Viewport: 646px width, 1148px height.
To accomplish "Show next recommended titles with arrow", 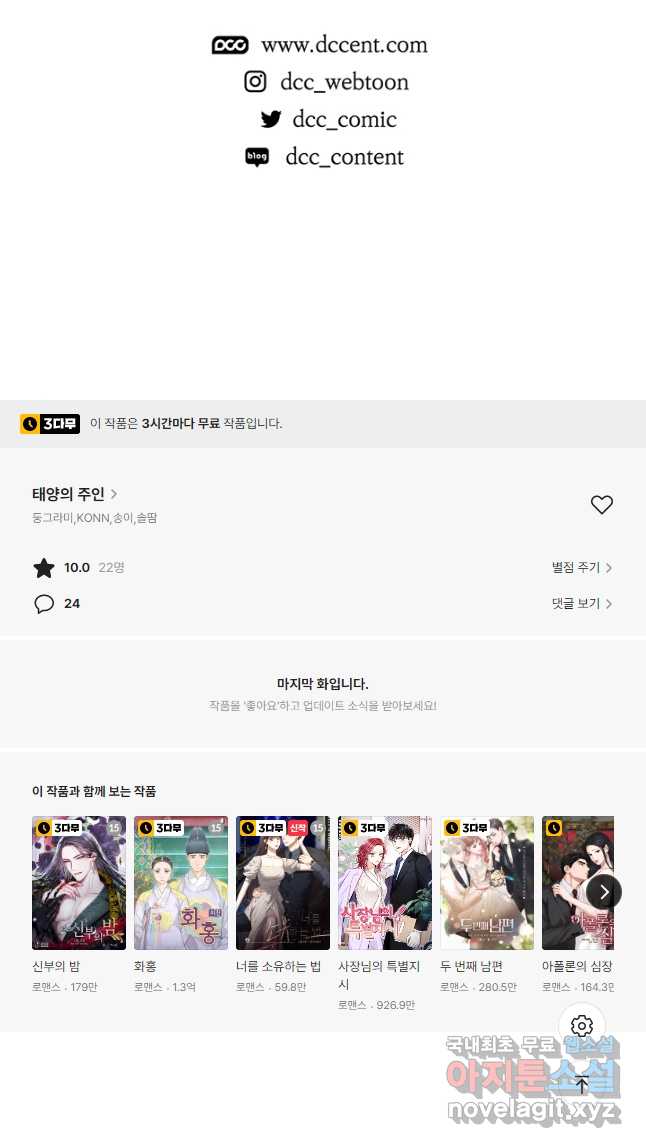I will [604, 892].
